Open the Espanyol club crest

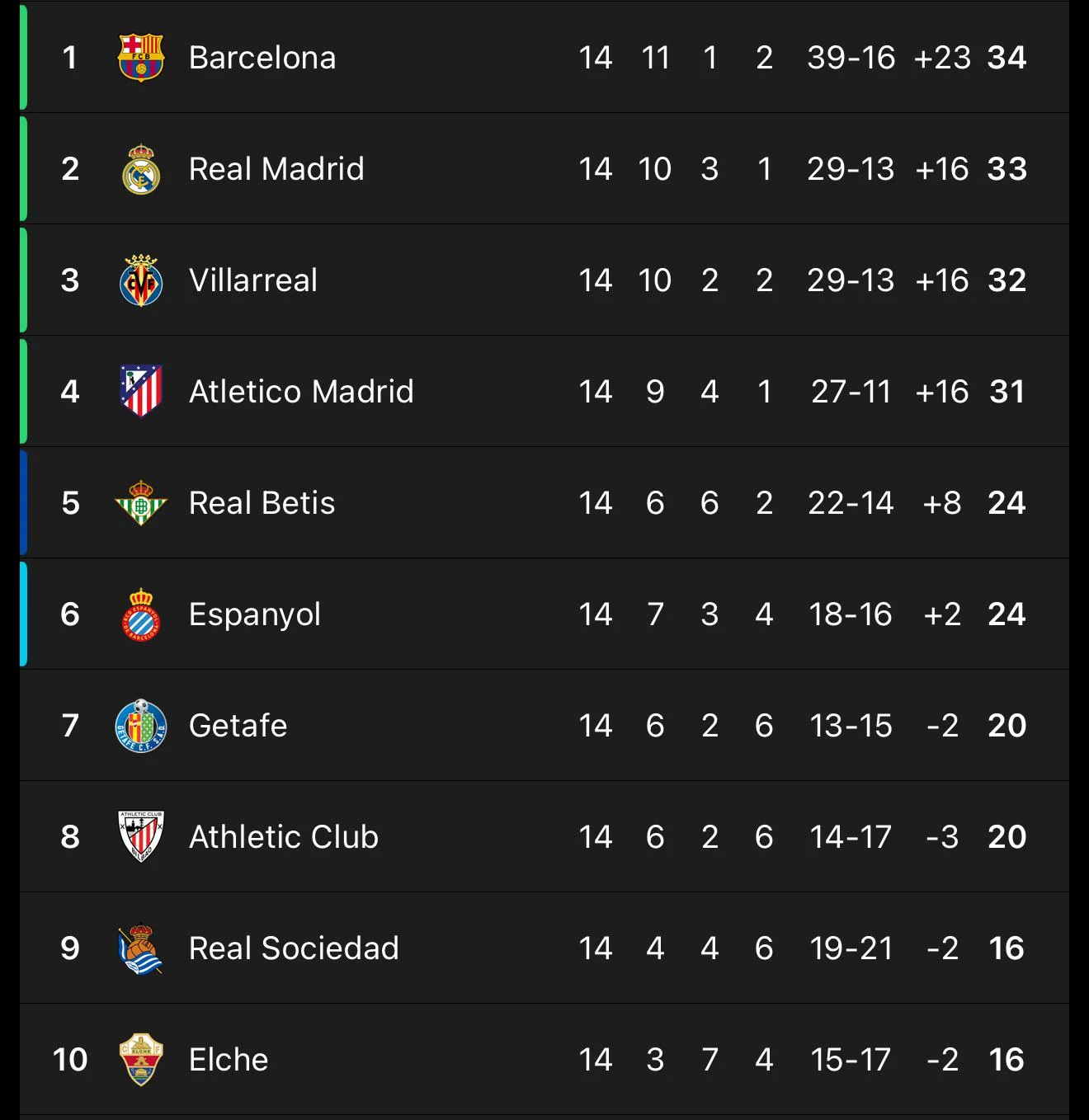[x=140, y=614]
